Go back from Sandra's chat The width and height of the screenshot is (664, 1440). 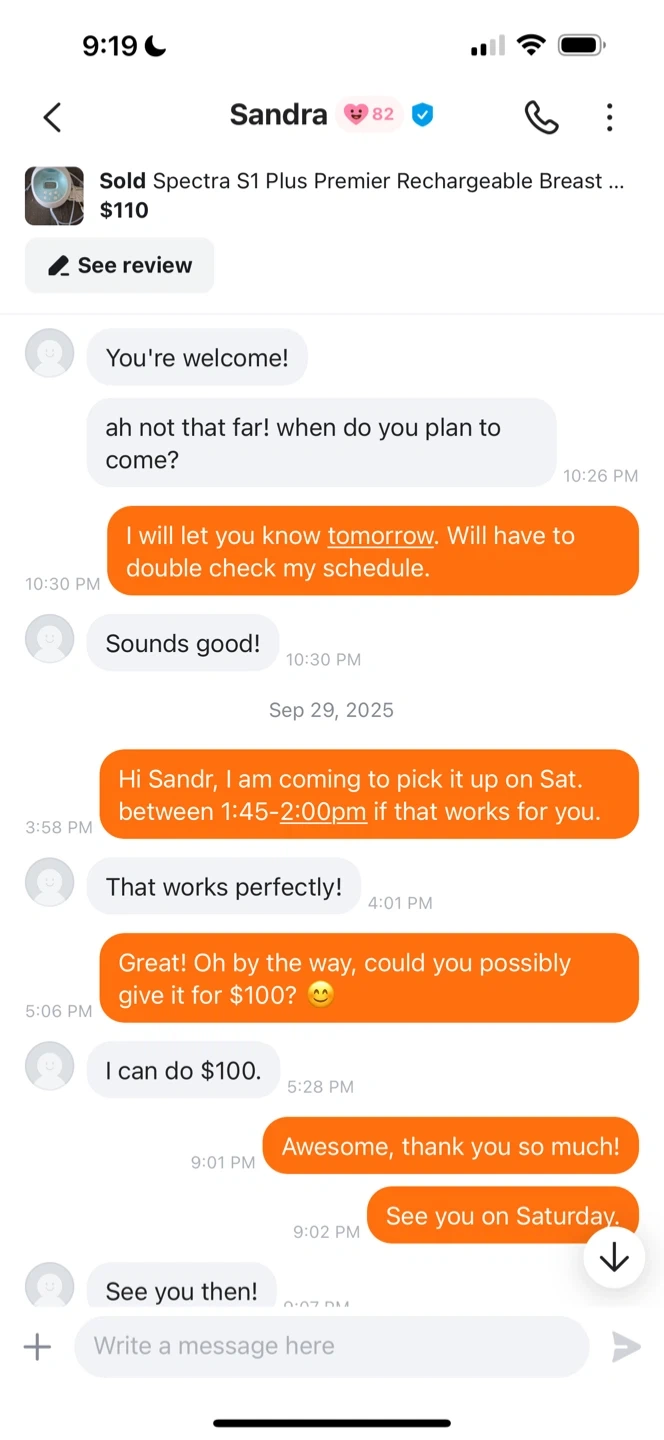click(x=53, y=117)
